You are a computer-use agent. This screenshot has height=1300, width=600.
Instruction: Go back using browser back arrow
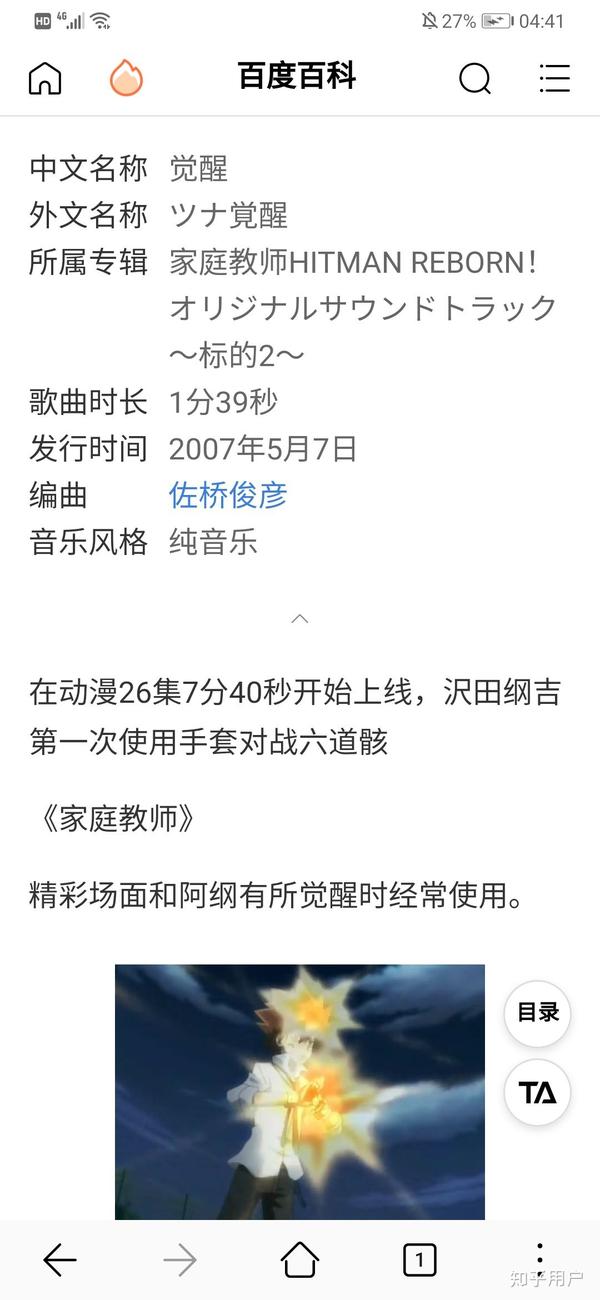tap(60, 1260)
